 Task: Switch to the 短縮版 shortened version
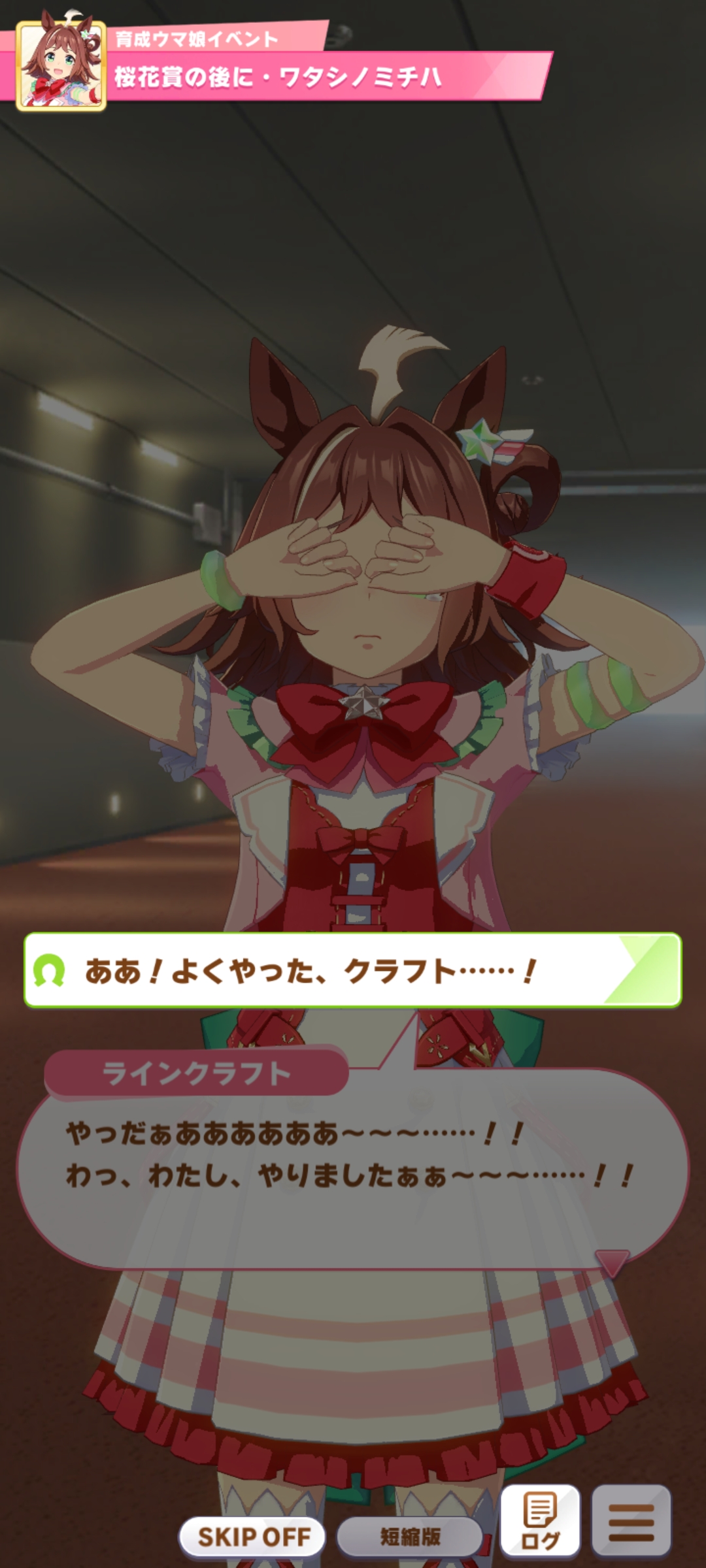pos(410,1537)
